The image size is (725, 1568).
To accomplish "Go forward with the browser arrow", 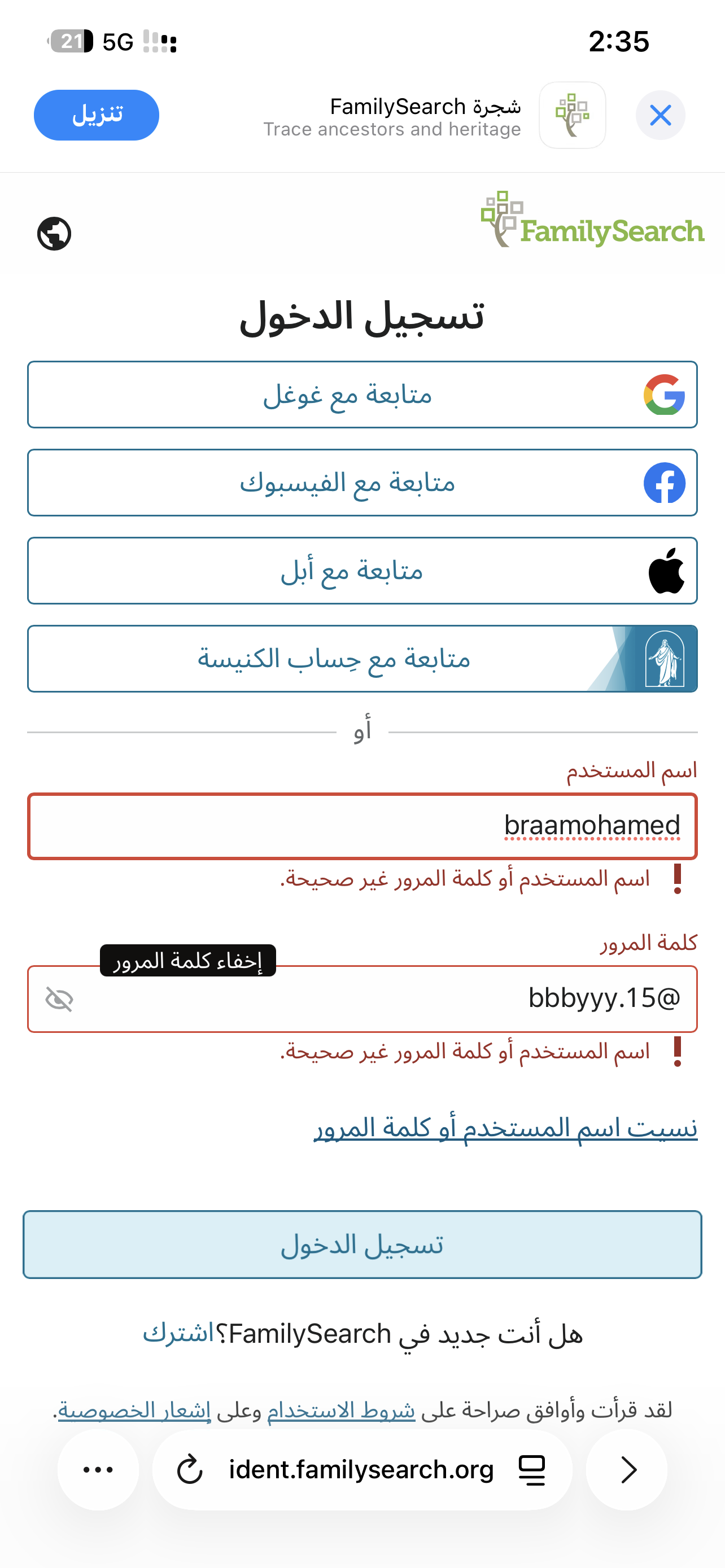I will (627, 1470).
